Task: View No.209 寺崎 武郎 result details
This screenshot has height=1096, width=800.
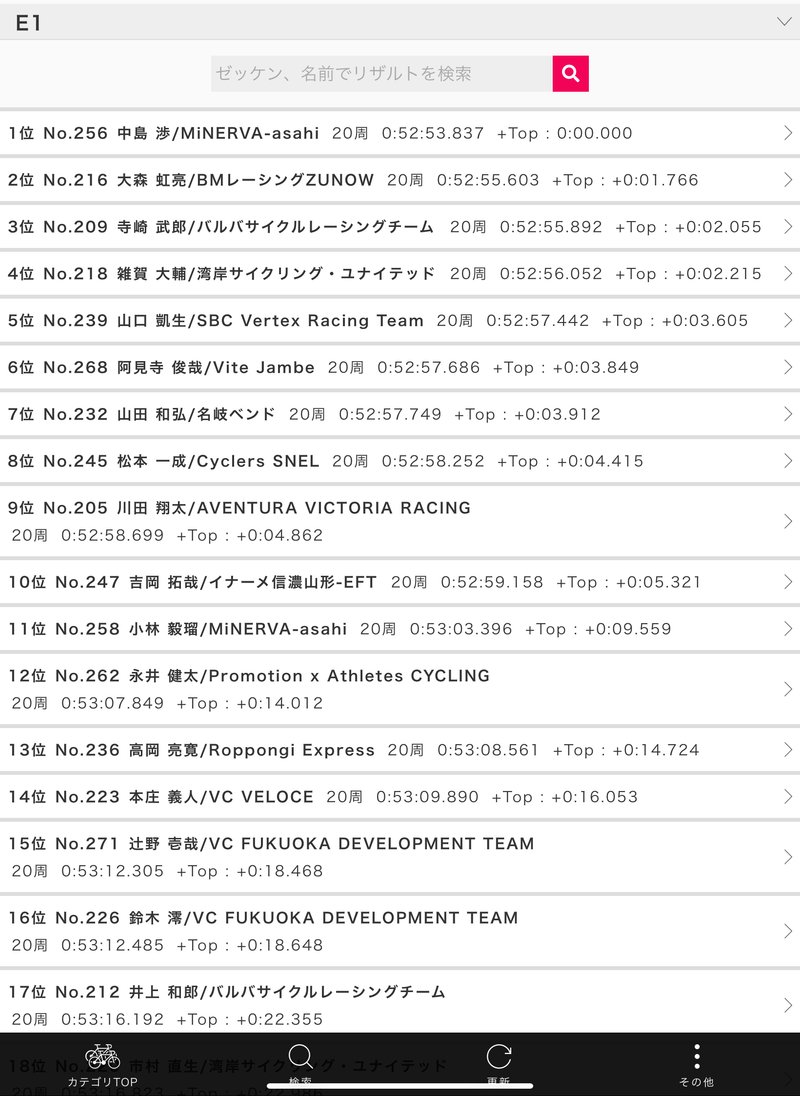Action: point(400,227)
